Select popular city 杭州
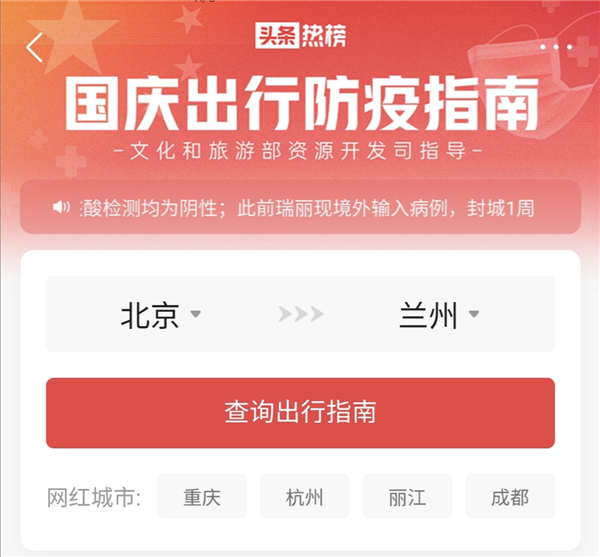Viewport: 600px width, 557px height. click(305, 496)
